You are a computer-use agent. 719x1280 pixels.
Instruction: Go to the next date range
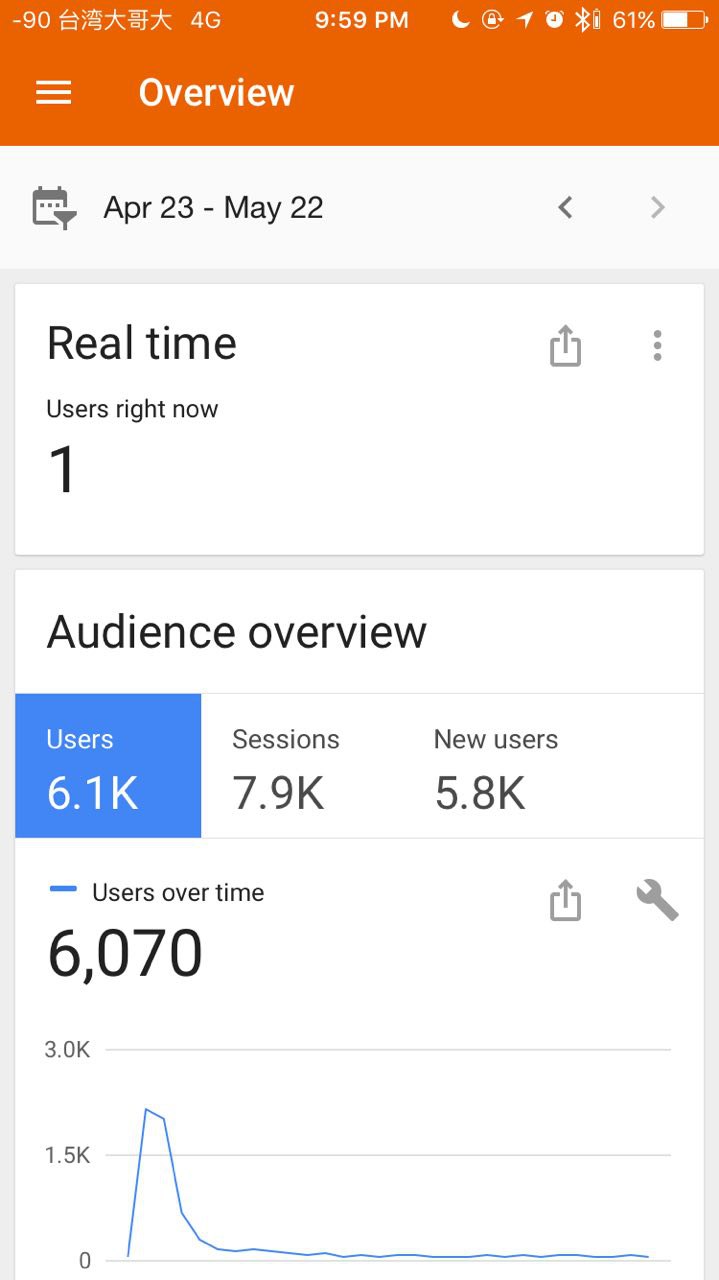(657, 208)
